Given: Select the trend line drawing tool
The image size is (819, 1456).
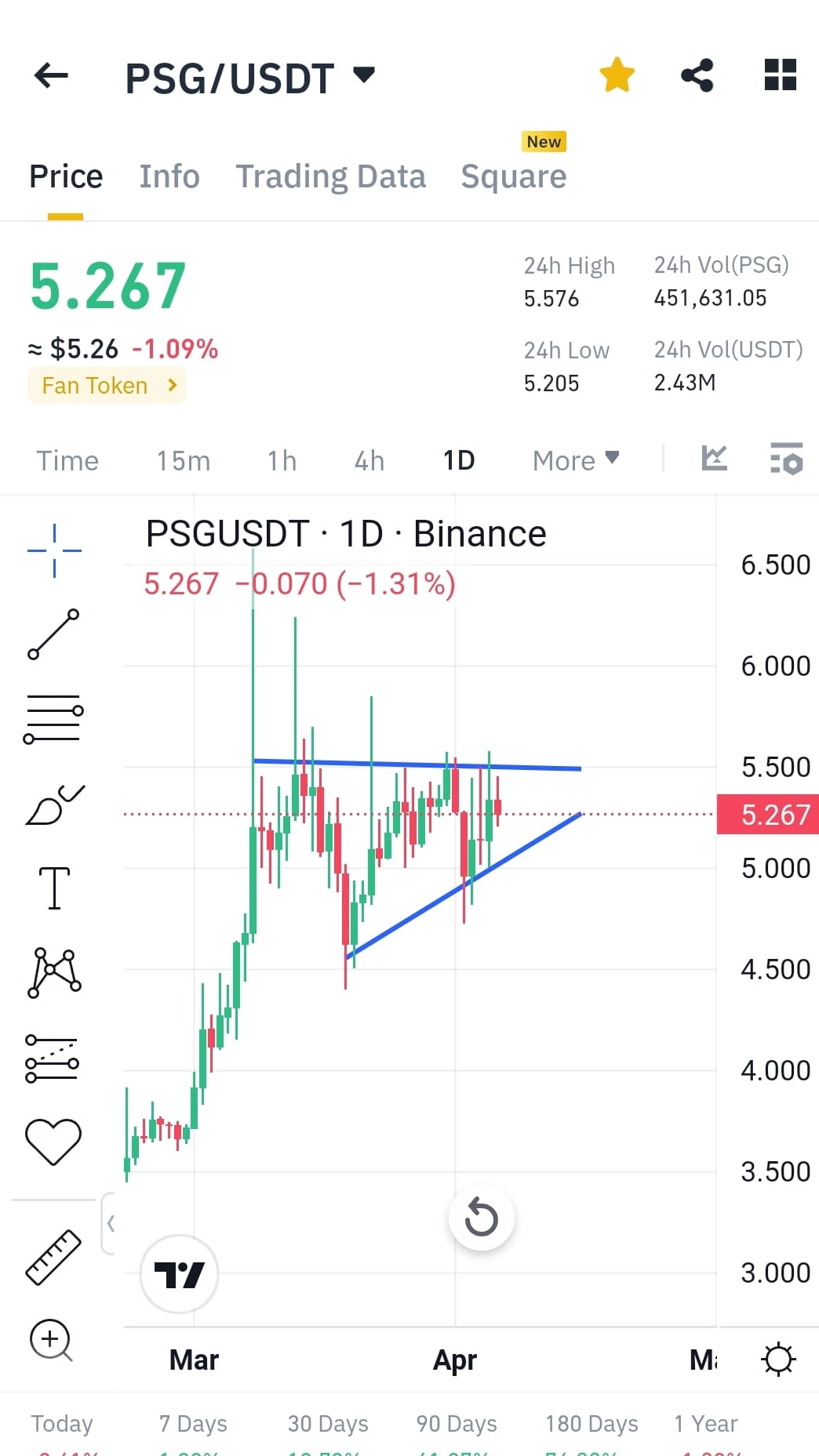Looking at the screenshot, I should [x=53, y=633].
